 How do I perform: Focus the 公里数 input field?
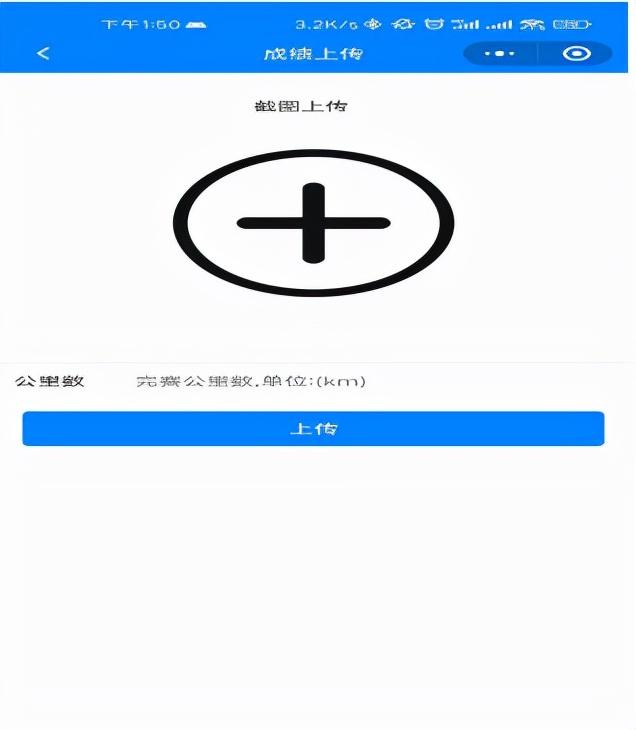pyautogui.click(x=360, y=381)
